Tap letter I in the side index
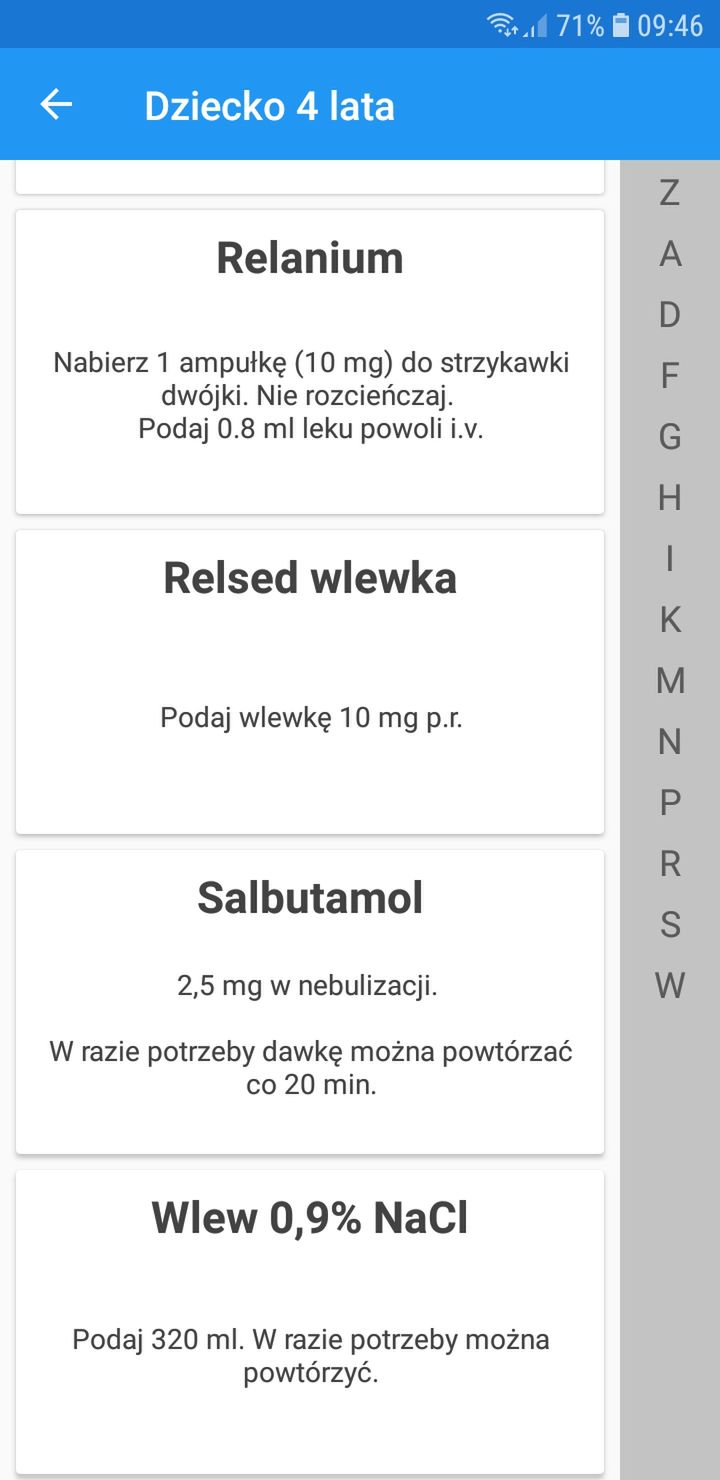The width and height of the screenshot is (720, 1480). tap(670, 559)
